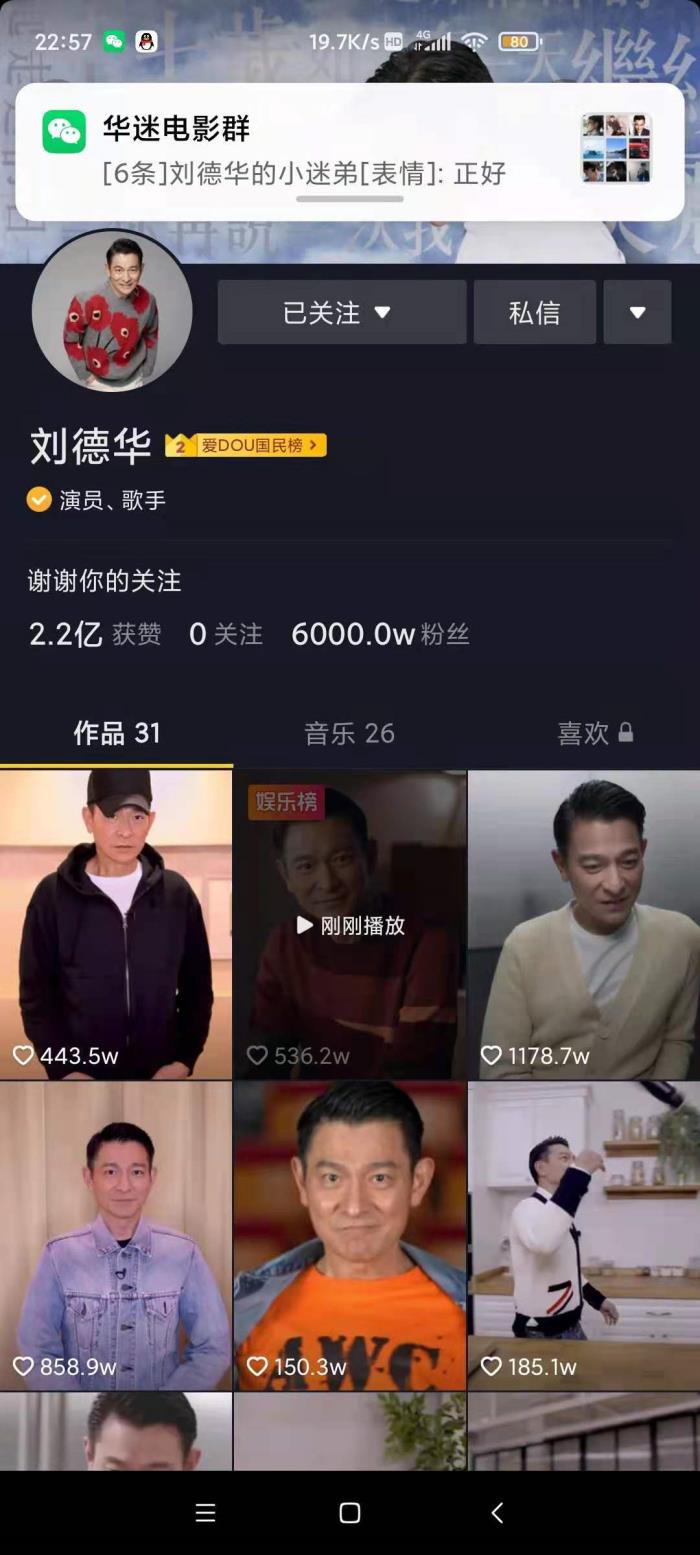Open the 爱DOU国民榜 ranking badge
700x1555 pixels.
[x=247, y=445]
